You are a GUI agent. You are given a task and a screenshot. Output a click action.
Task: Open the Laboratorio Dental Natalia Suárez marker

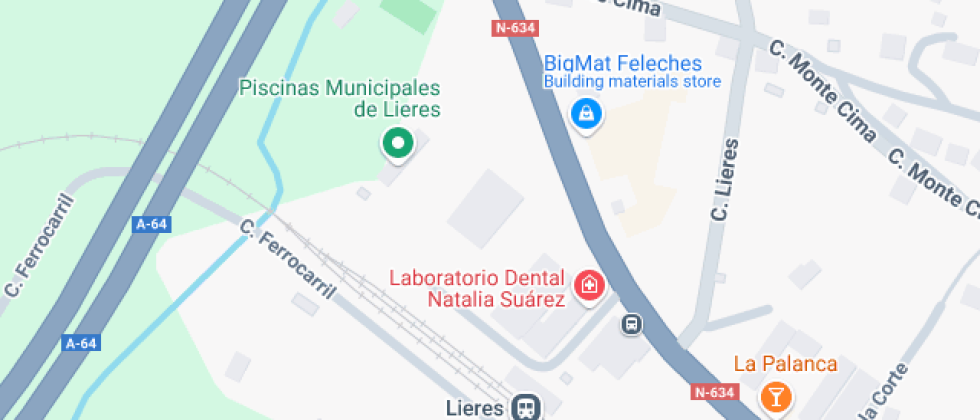[x=590, y=286]
